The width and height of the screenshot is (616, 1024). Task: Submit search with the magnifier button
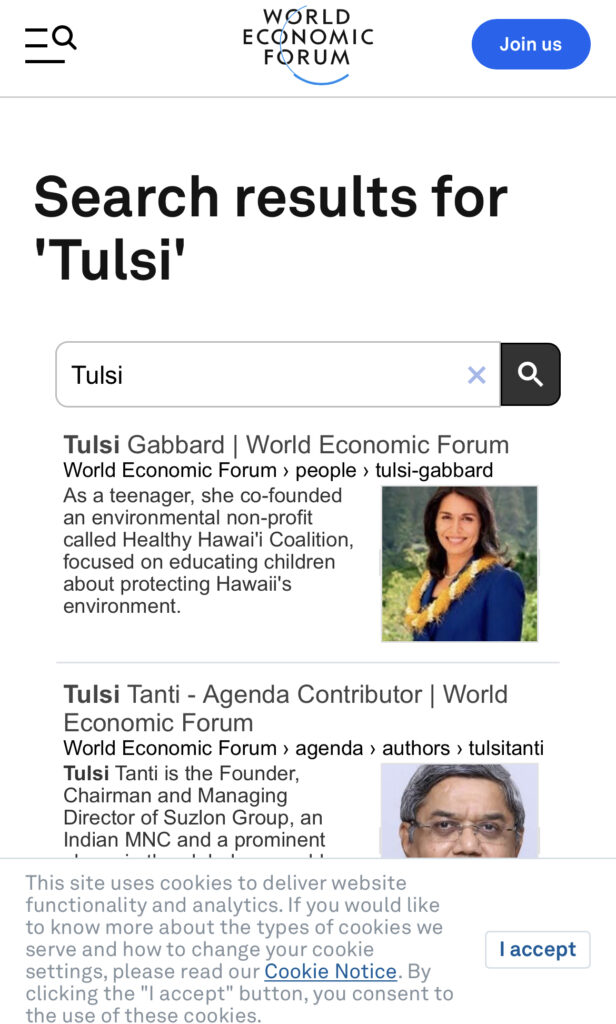(530, 375)
